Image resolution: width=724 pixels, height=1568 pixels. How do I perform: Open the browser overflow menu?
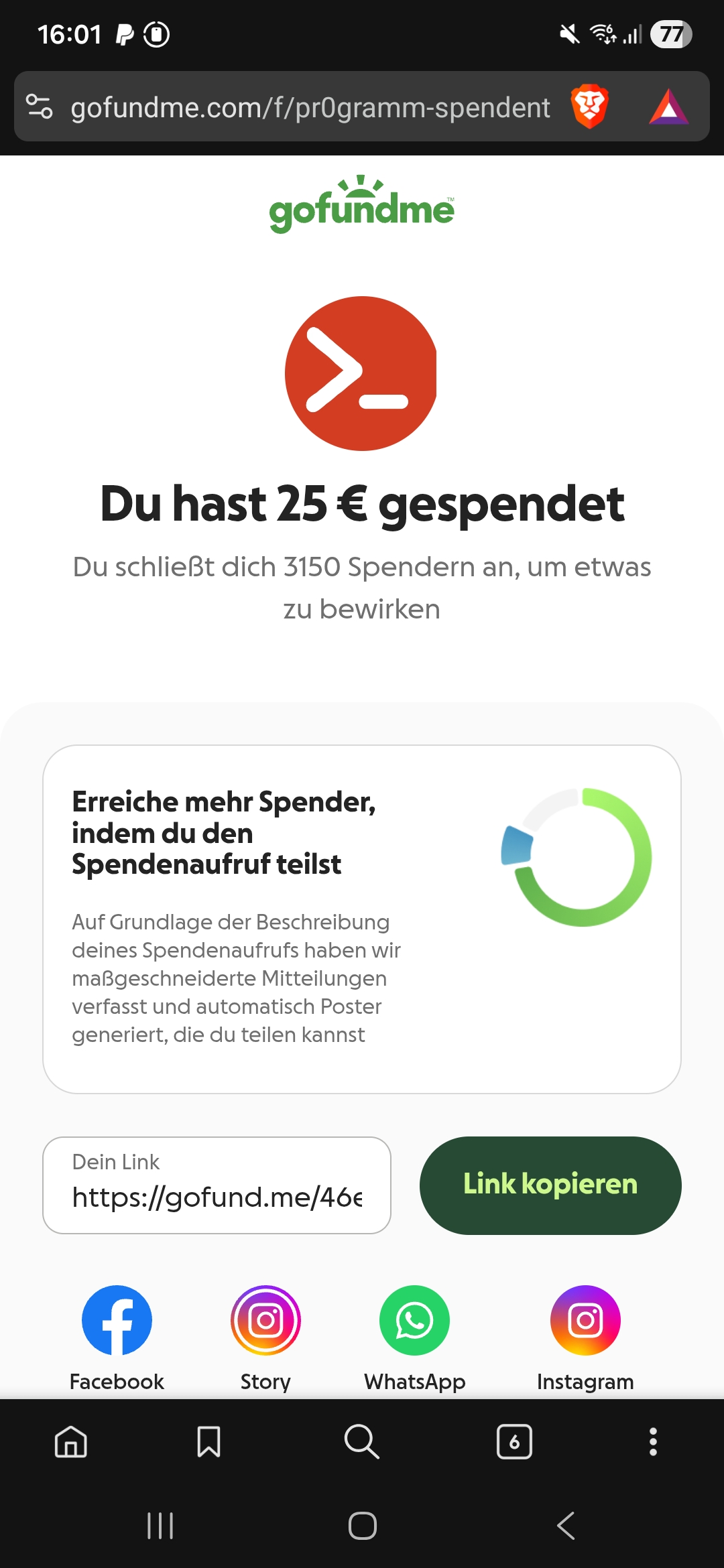click(653, 1441)
